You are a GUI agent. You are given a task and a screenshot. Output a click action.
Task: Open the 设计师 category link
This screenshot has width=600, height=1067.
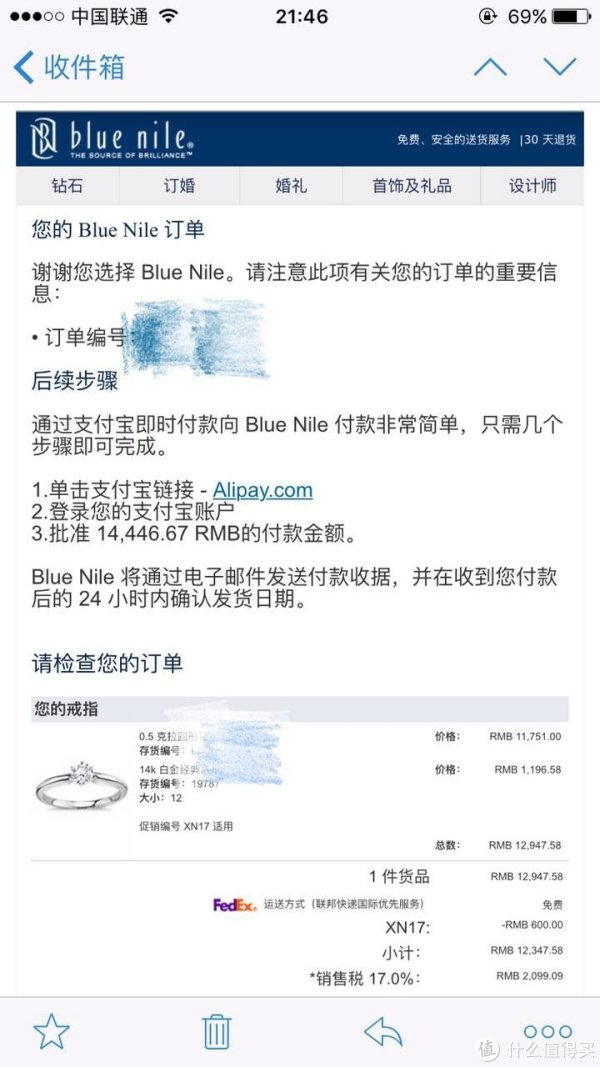click(x=532, y=186)
